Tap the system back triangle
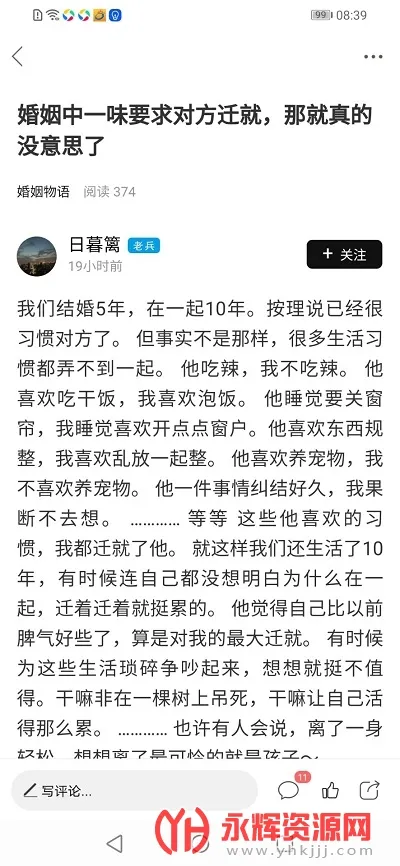 coord(114,843)
